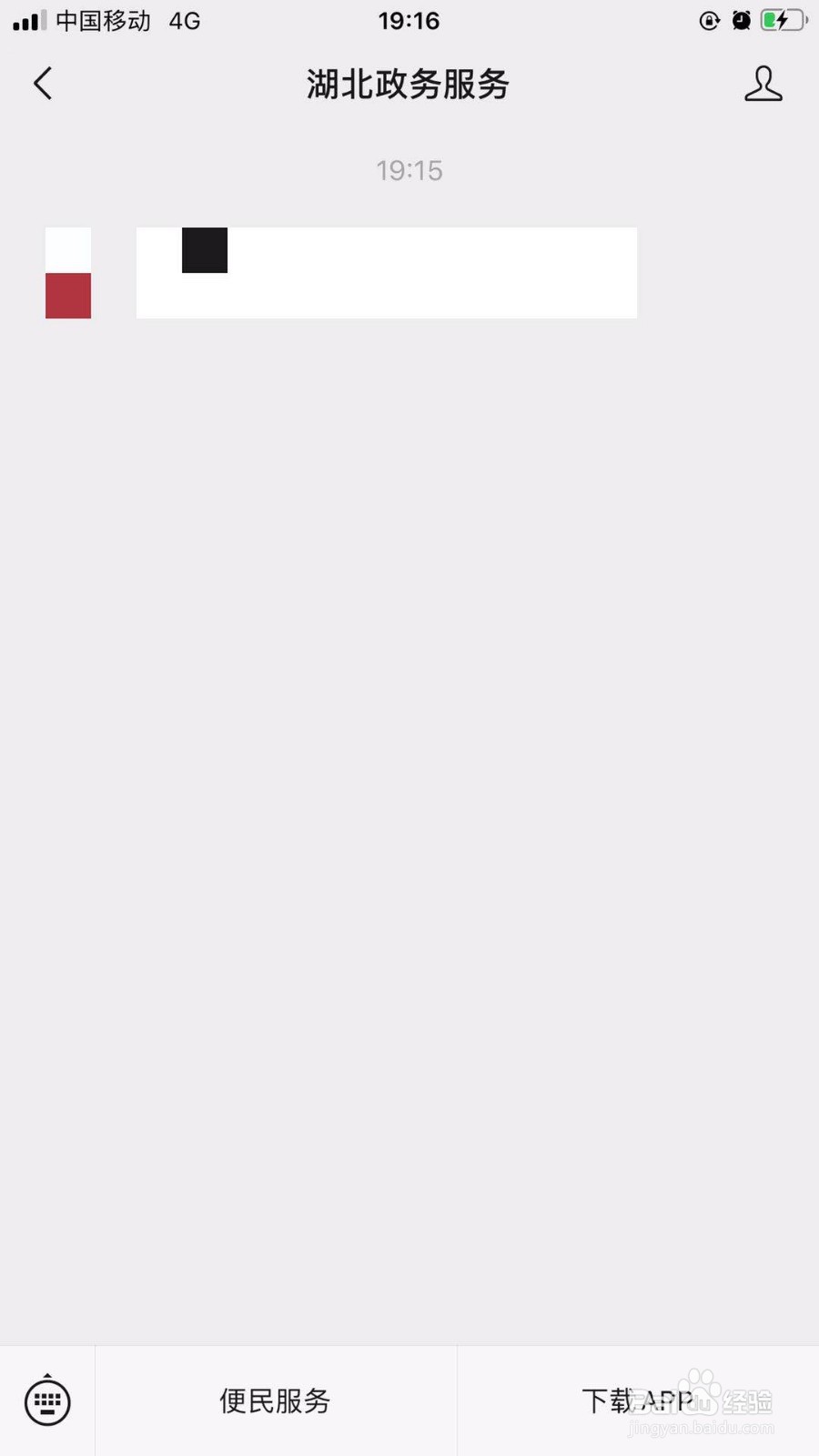
Task: Tap the 19:16 status bar clock
Action: point(409,20)
